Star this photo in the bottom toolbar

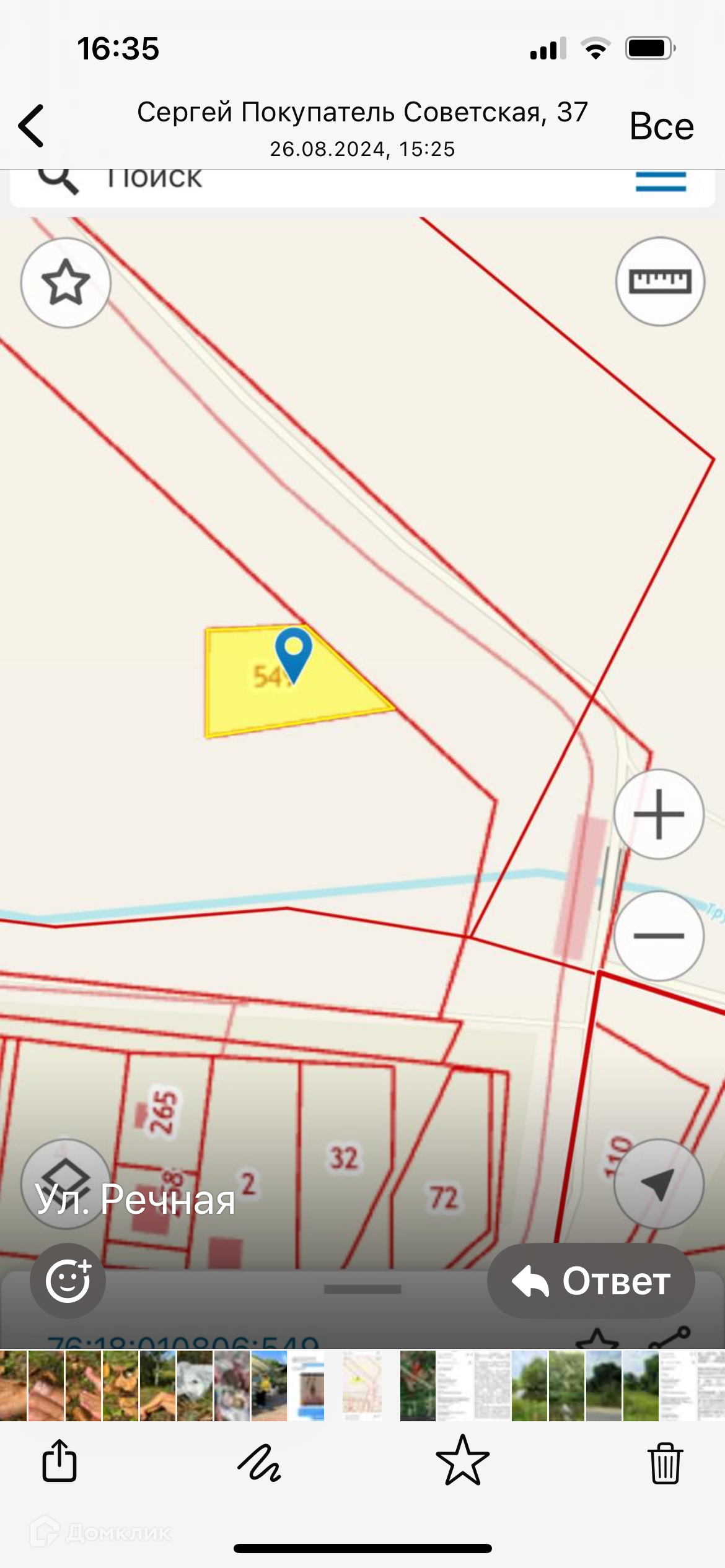pyautogui.click(x=462, y=1461)
